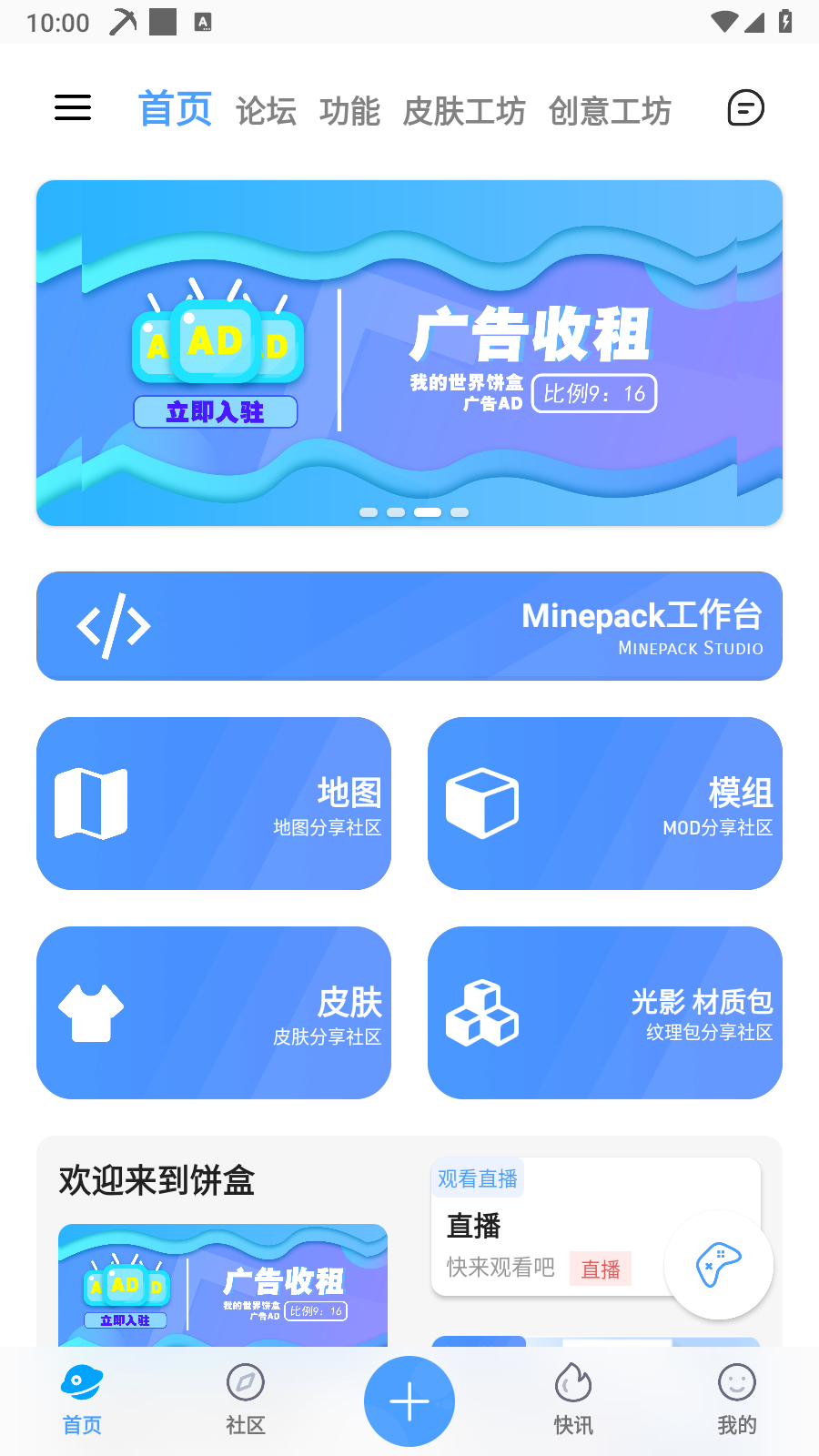The height and width of the screenshot is (1456, 819).
Task: Select the third carousel indicator dot
Action: [428, 512]
